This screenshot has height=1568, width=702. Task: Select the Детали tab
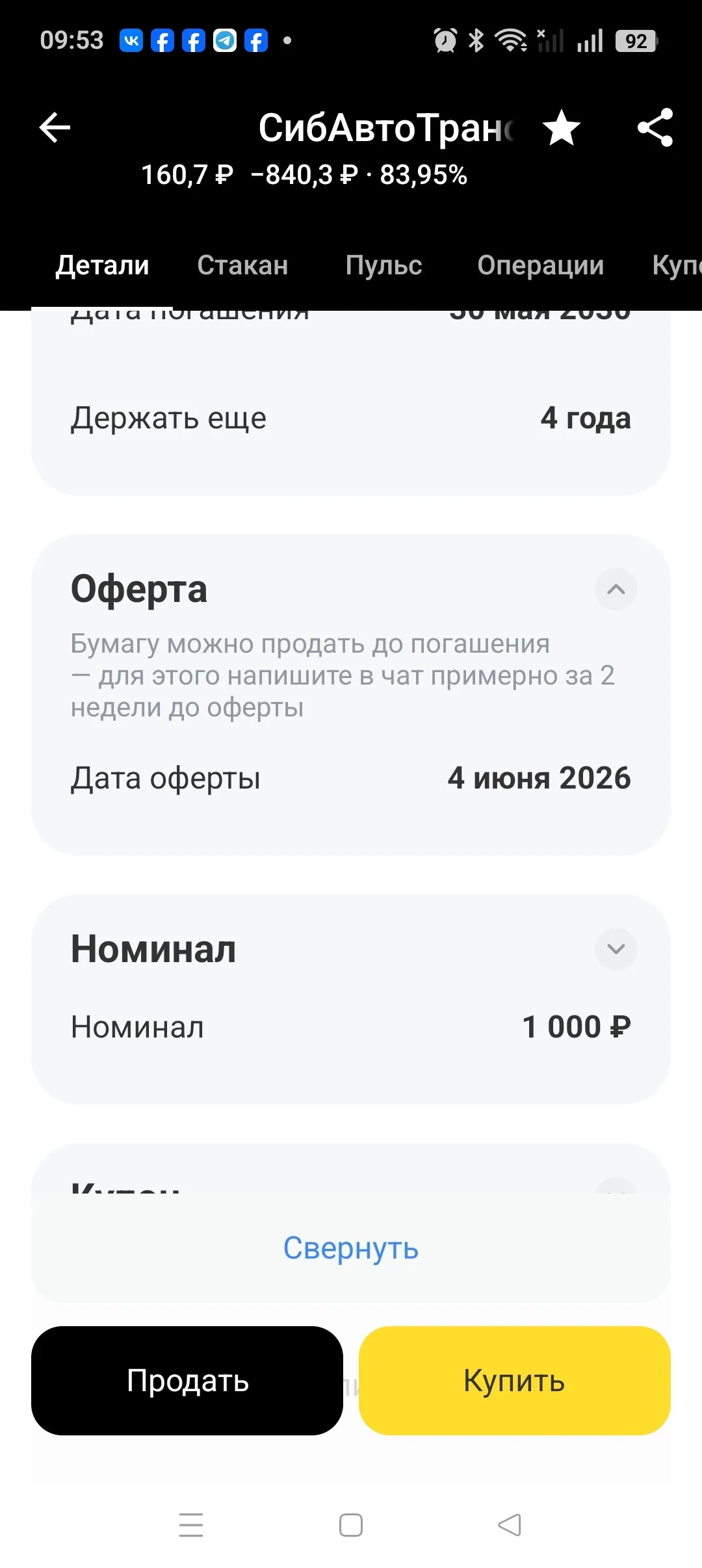point(103,265)
